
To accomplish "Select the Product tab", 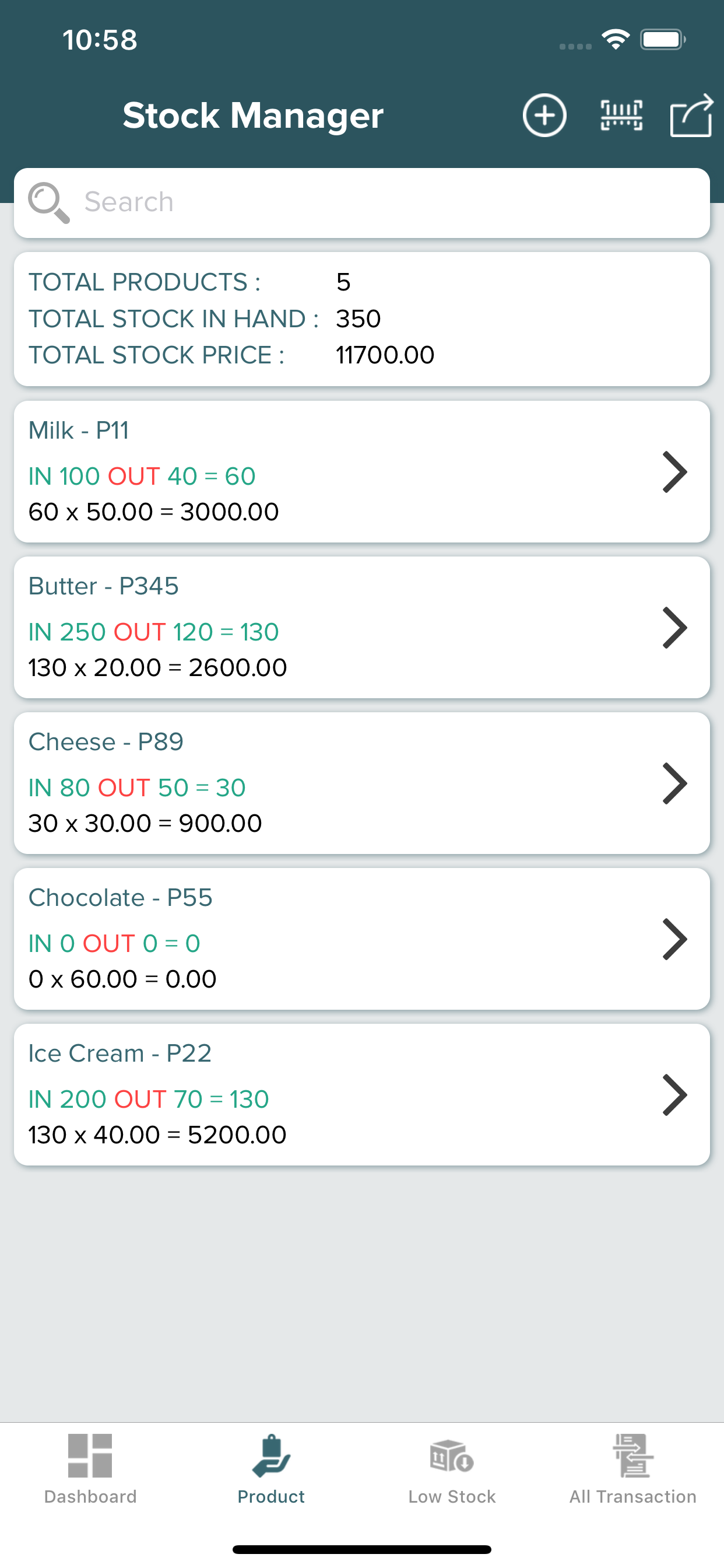I will click(271, 1469).
